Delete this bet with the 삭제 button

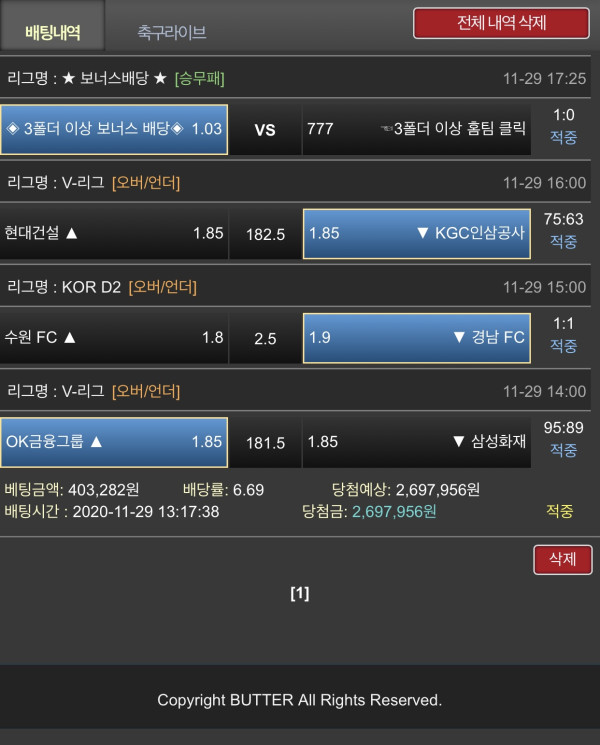tap(562, 559)
